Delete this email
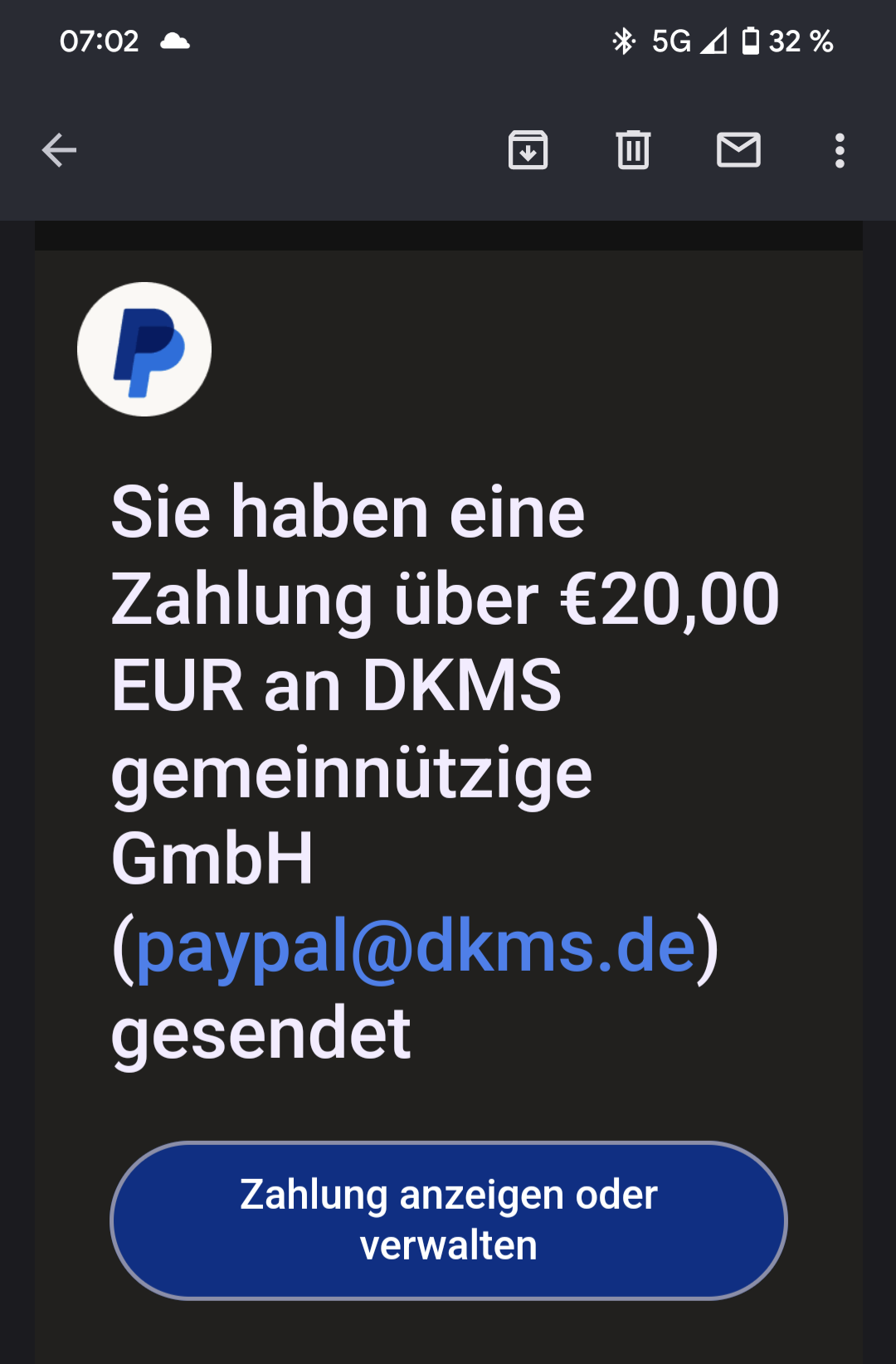 pyautogui.click(x=633, y=150)
